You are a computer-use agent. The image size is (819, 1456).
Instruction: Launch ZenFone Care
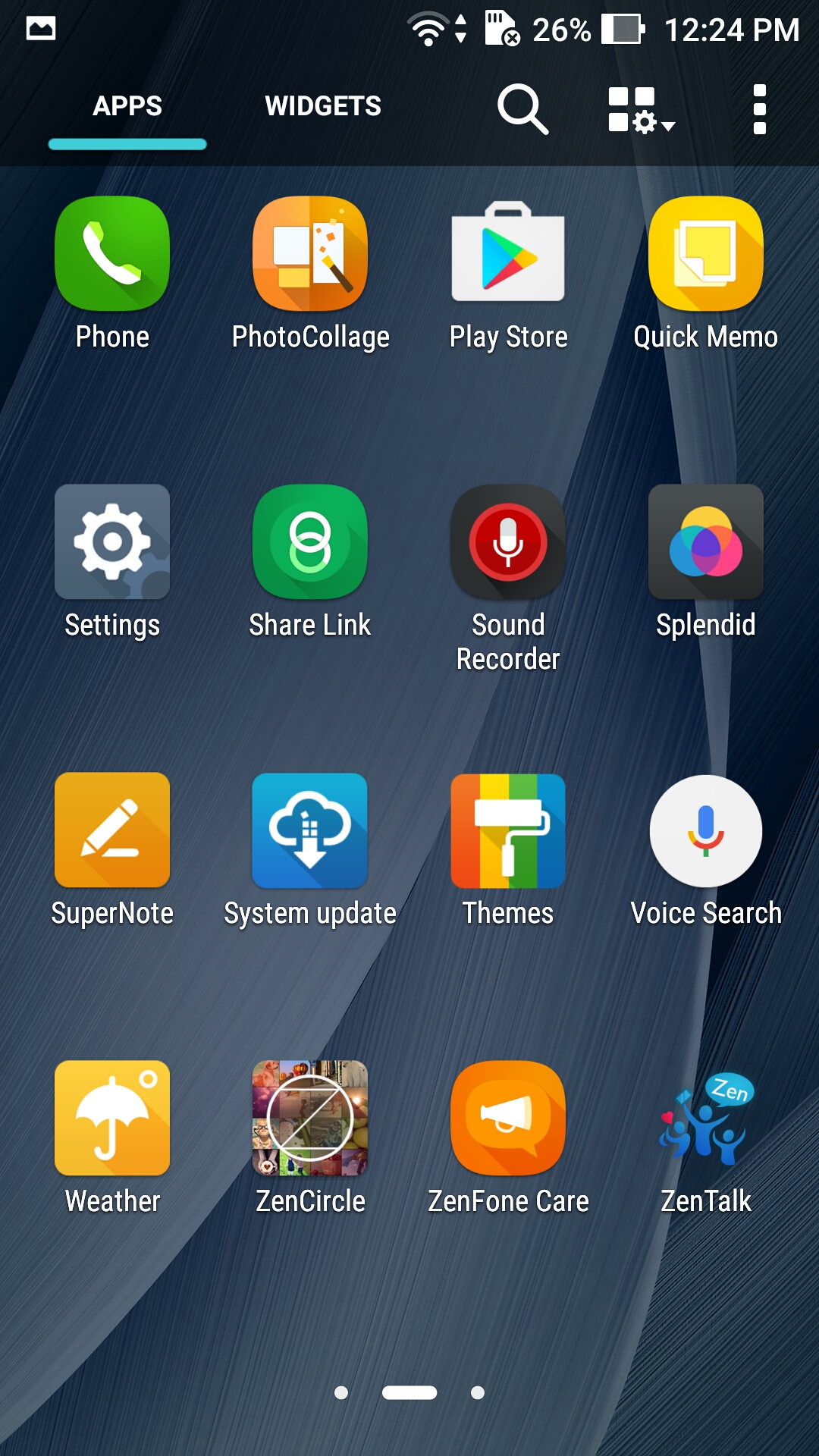pos(508,1119)
